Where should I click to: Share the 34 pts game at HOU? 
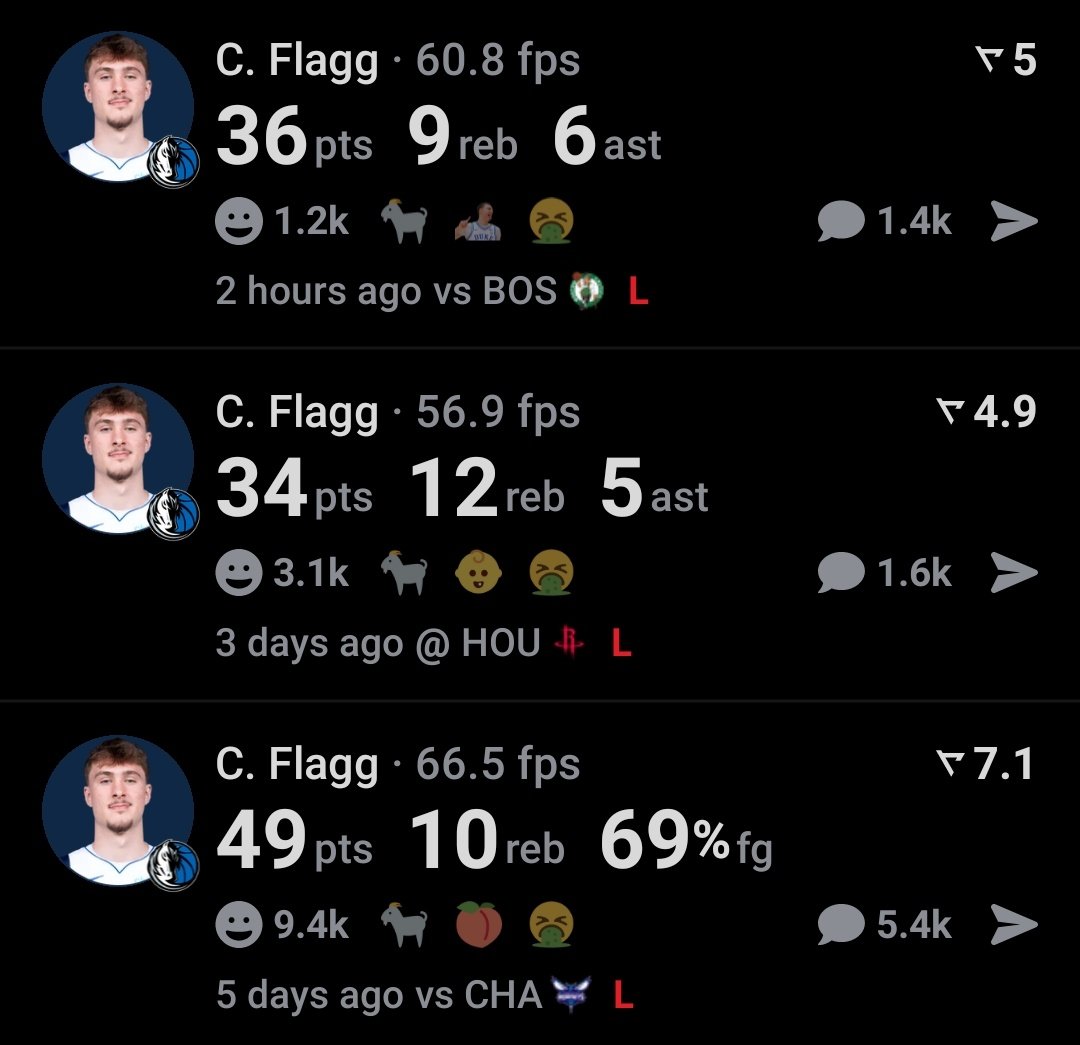(1013, 573)
